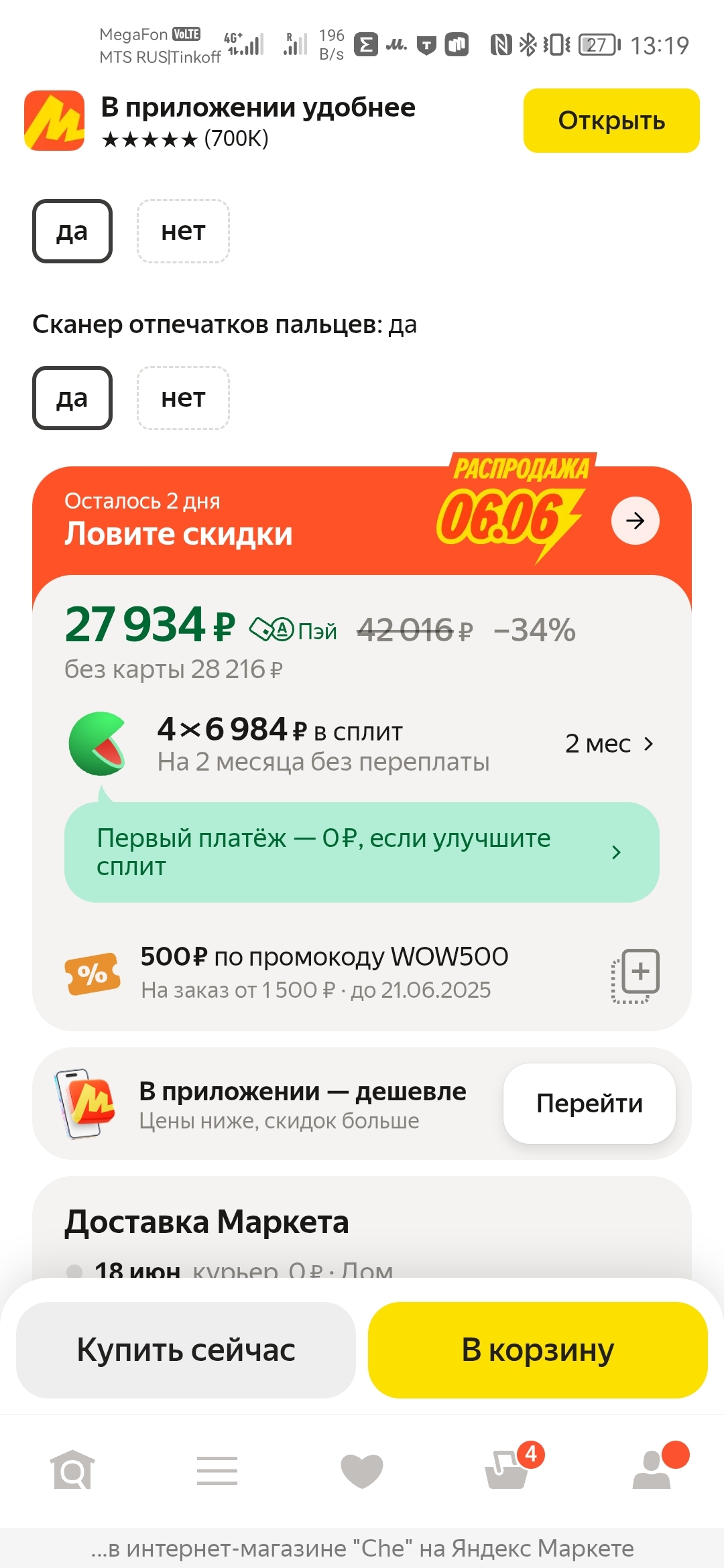Add item with В корзину button
The height and width of the screenshot is (1568, 724).
coord(538,1350)
